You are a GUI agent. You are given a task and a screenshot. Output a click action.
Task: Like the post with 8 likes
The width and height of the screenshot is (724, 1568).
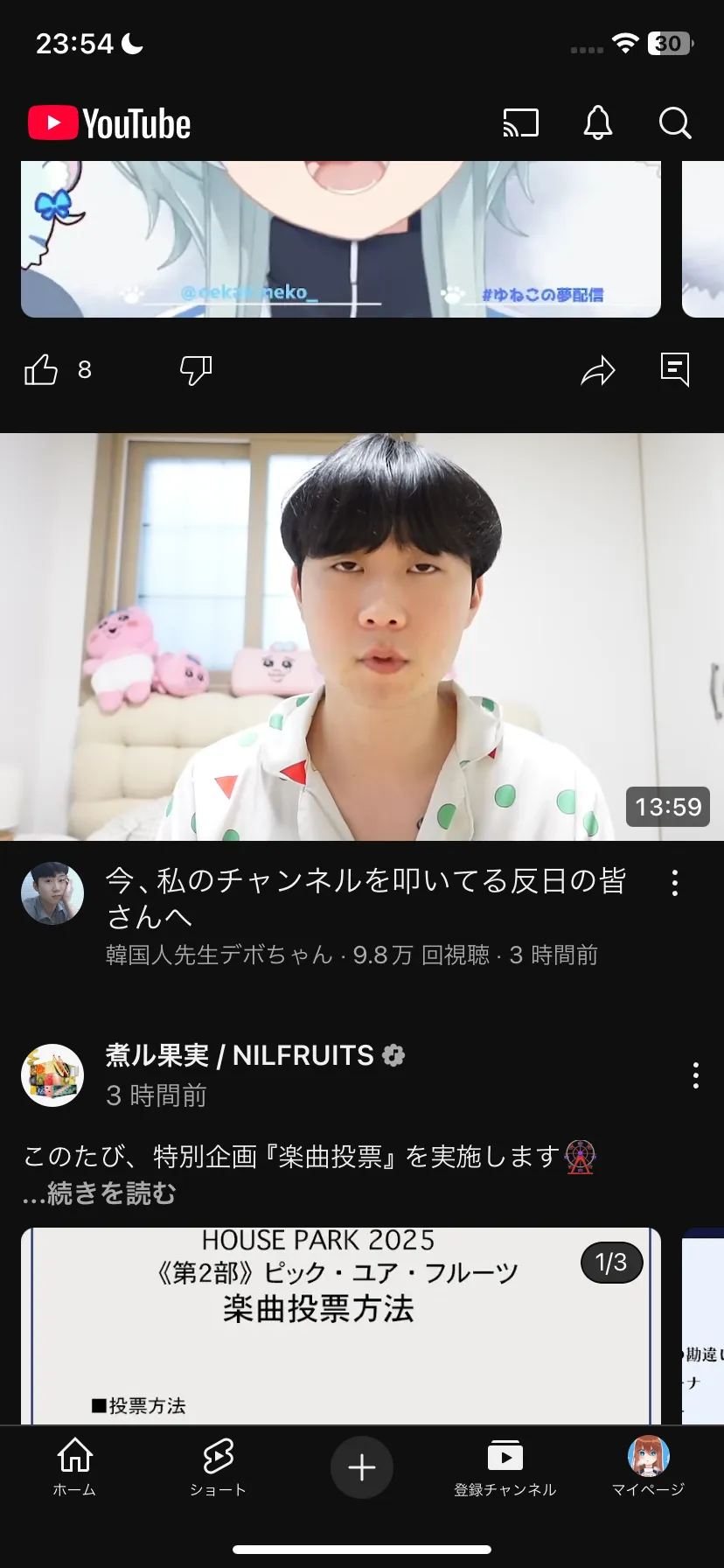pyautogui.click(x=41, y=370)
